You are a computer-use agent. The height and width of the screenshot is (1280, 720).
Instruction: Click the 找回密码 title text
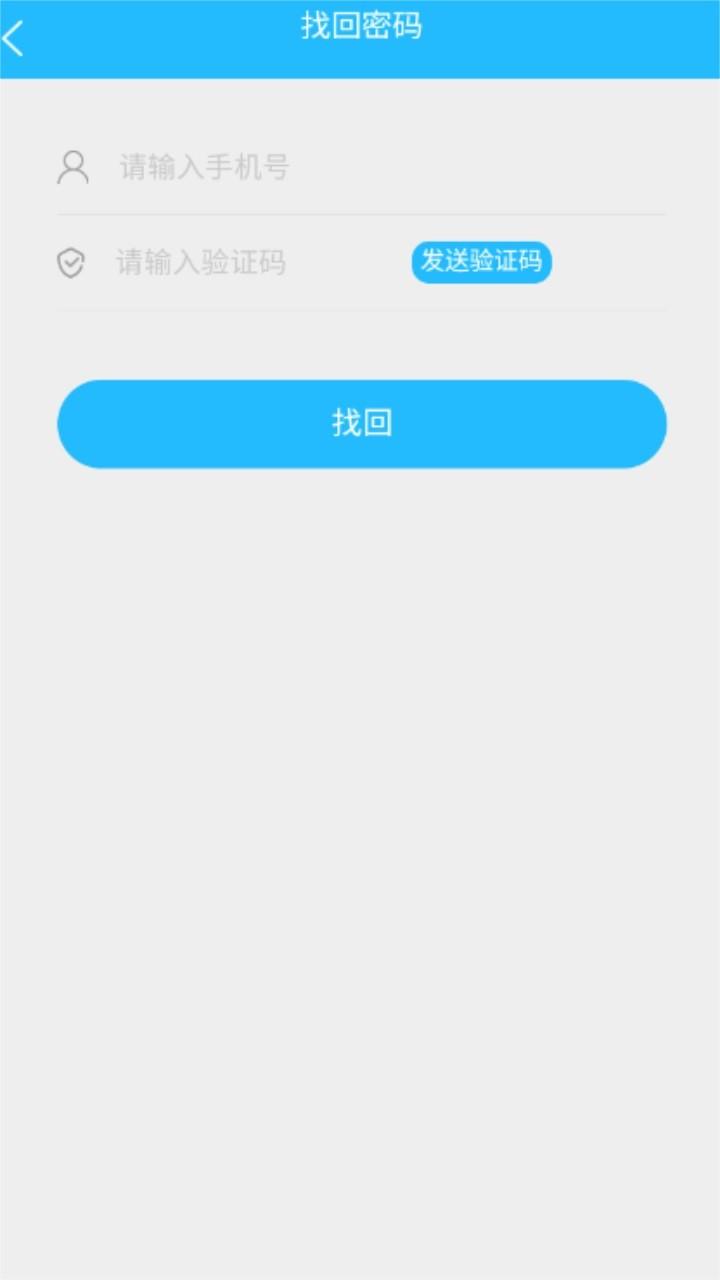click(361, 27)
